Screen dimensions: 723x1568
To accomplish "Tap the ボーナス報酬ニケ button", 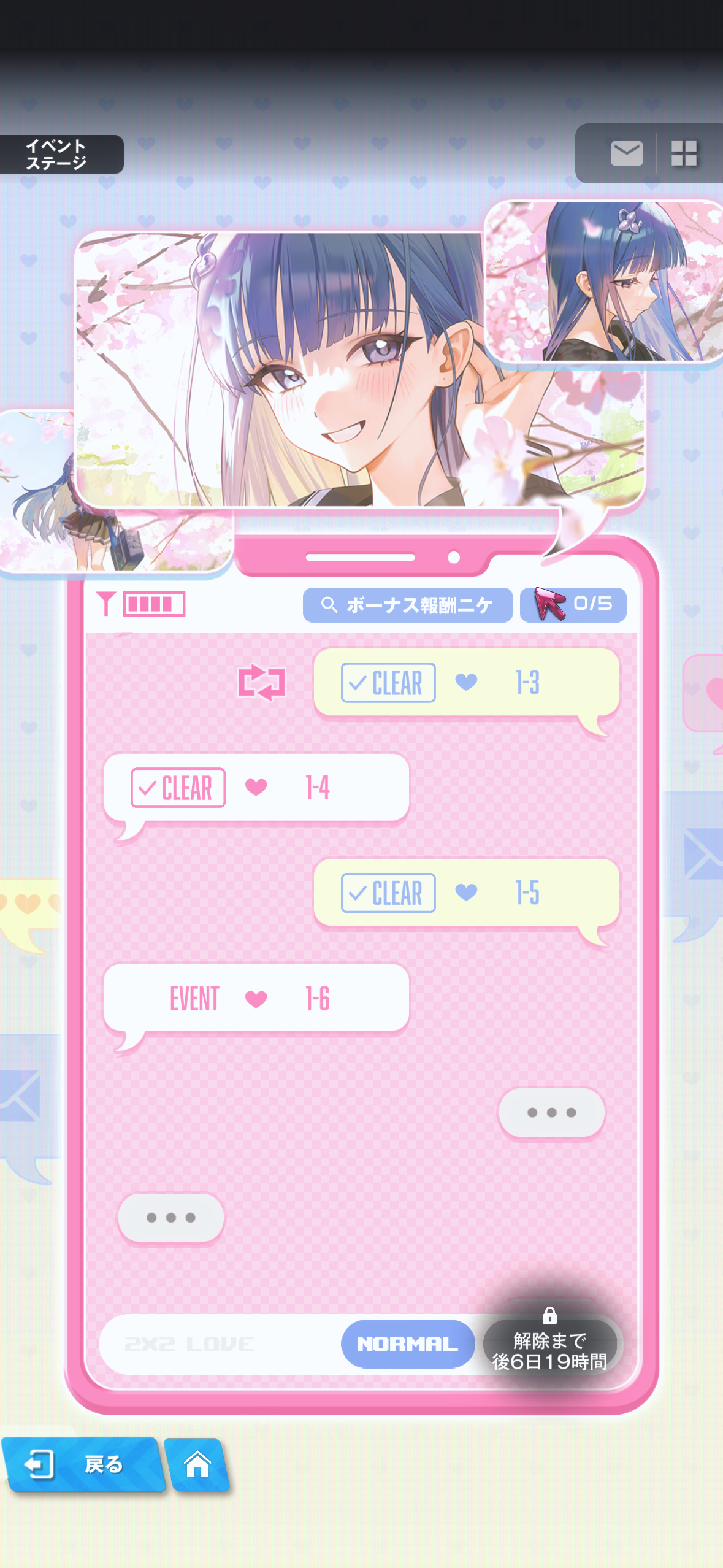I will [407, 605].
